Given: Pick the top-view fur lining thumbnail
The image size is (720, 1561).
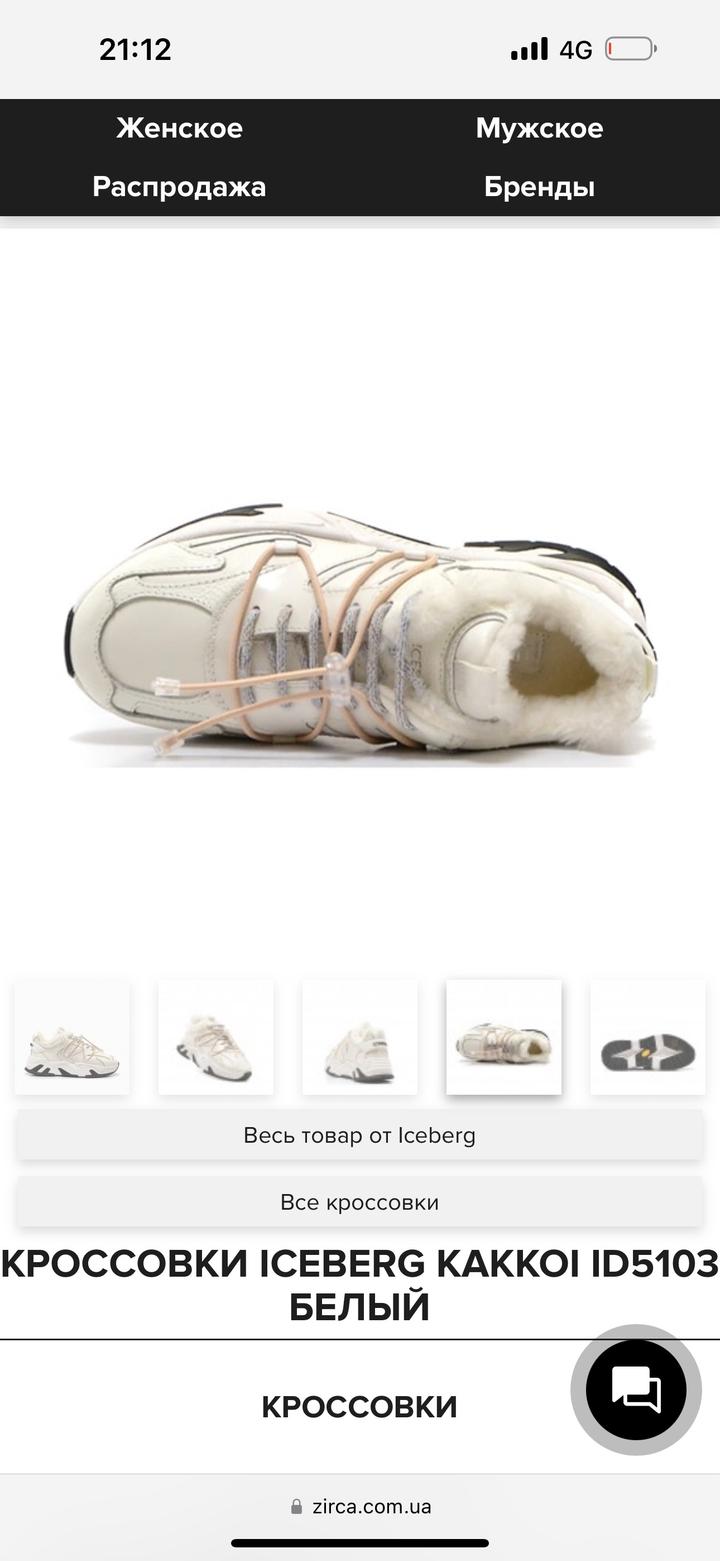Looking at the screenshot, I should tap(504, 1037).
